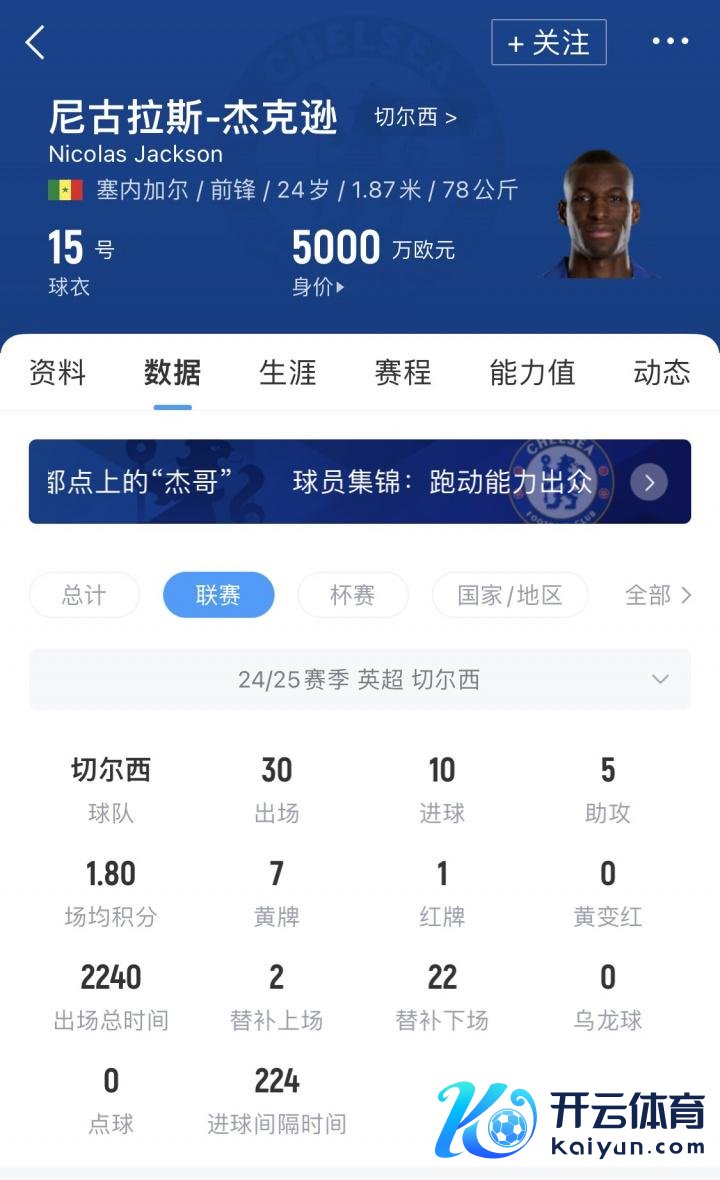Open 全部 to see all filters
The width and height of the screenshot is (720, 1180).
pos(657,596)
